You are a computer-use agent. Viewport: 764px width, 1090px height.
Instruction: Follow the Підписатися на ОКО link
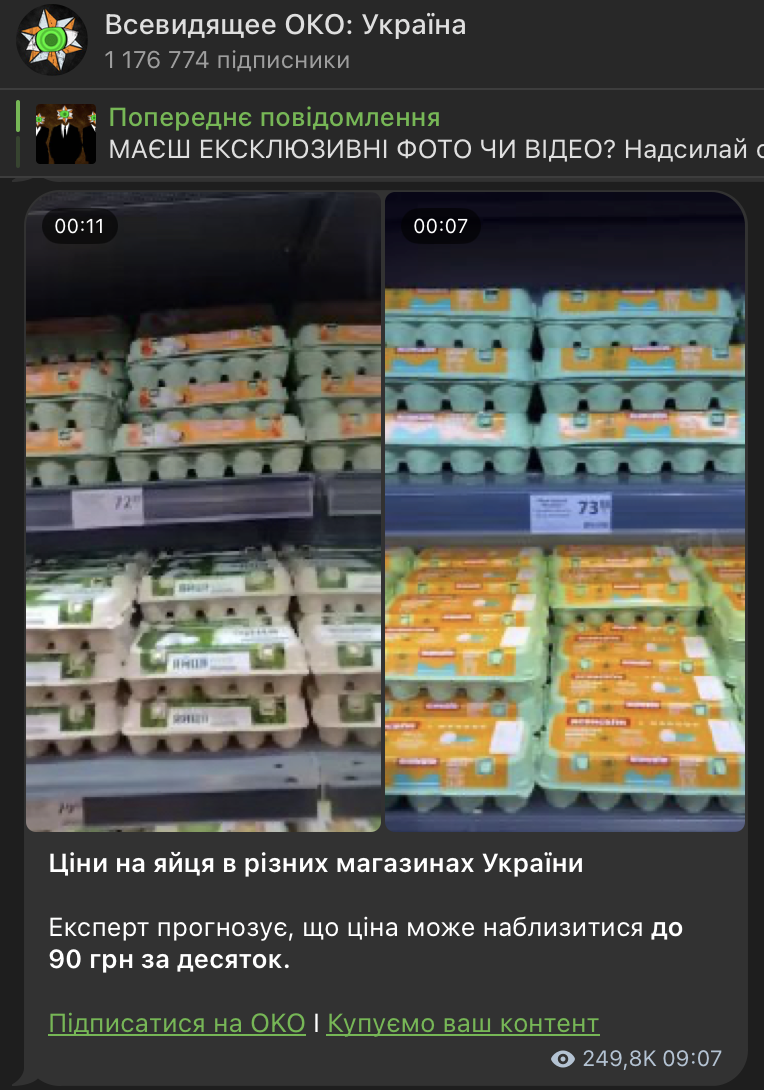click(x=177, y=1023)
